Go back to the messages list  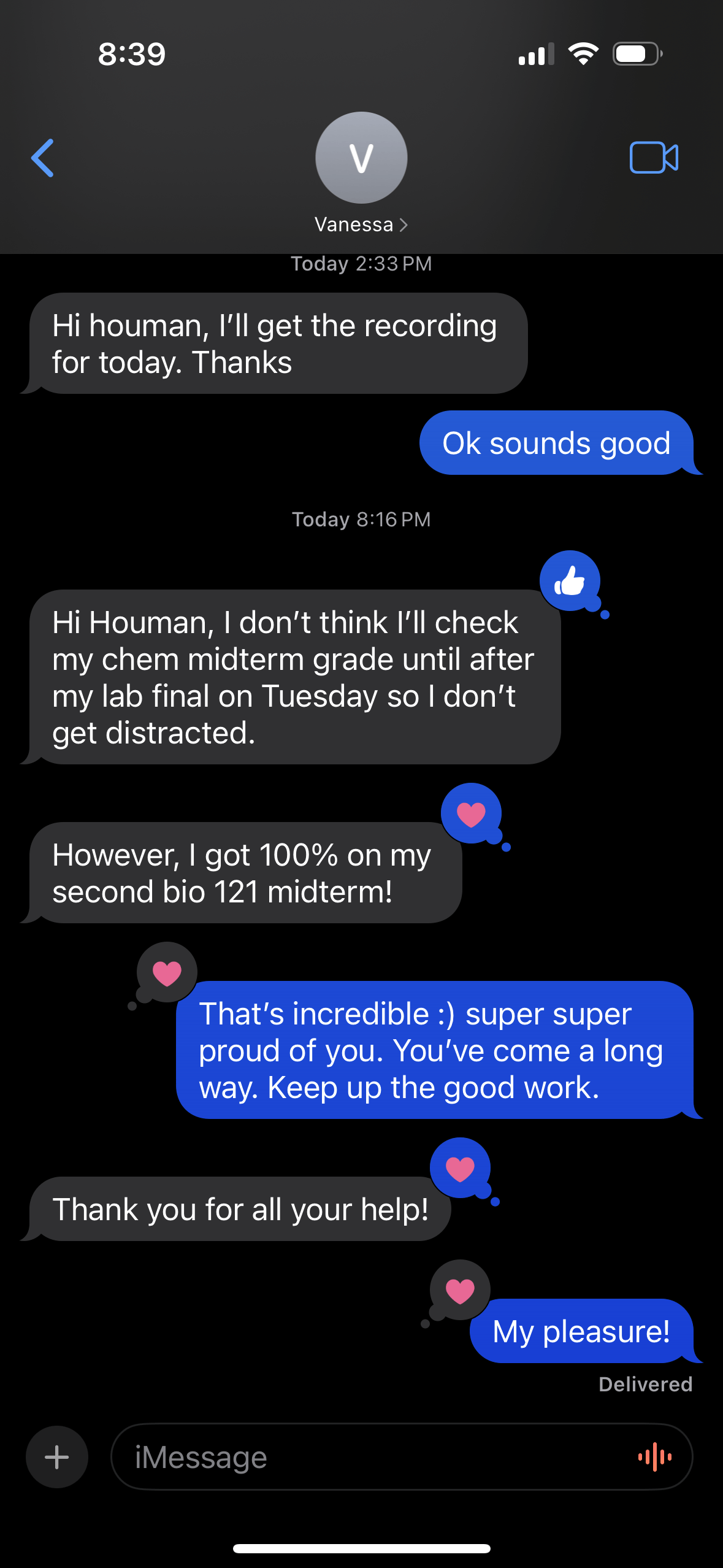pos(42,158)
